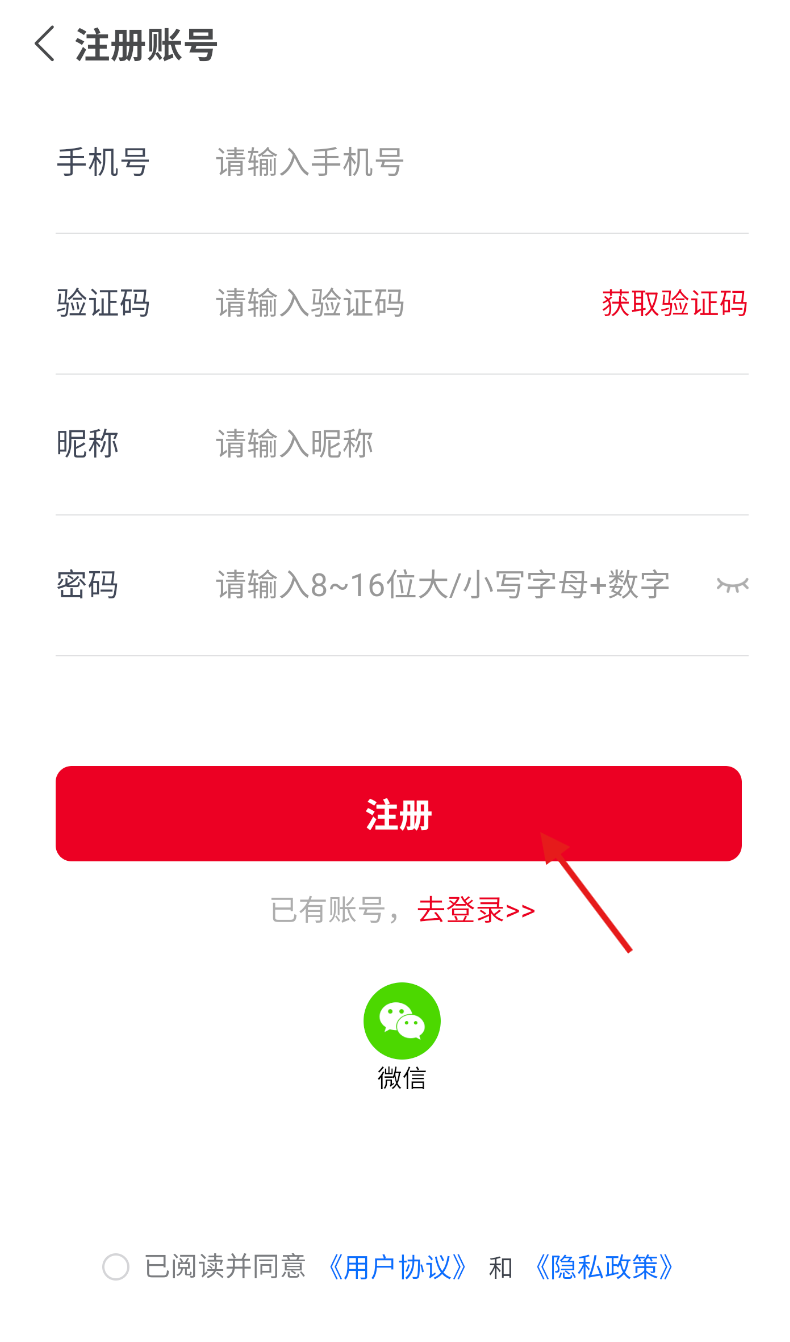Go back using the top-left arrow
Screen dimensions: 790x1342
[x=44, y=45]
